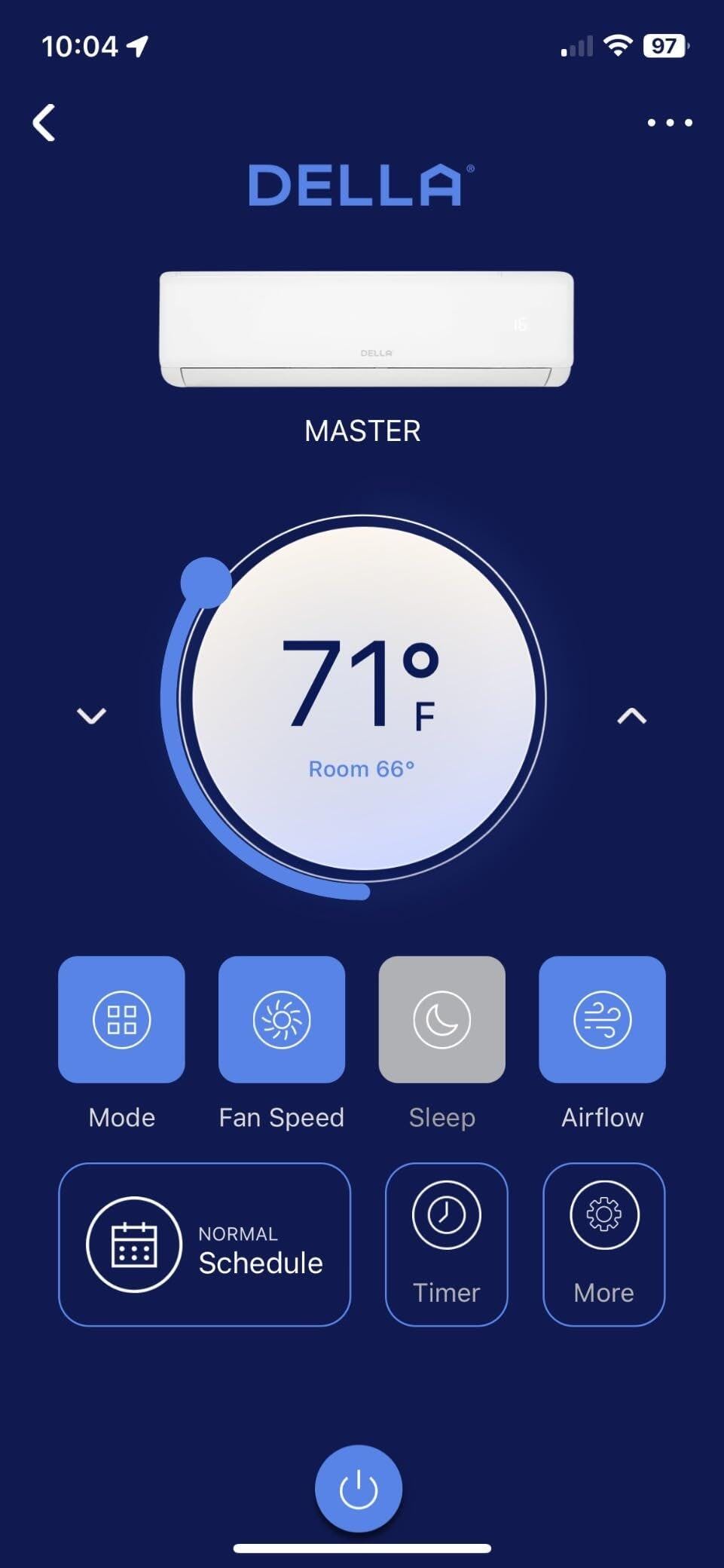Tap the temperature dial handle
724x1568 pixels.
206,583
